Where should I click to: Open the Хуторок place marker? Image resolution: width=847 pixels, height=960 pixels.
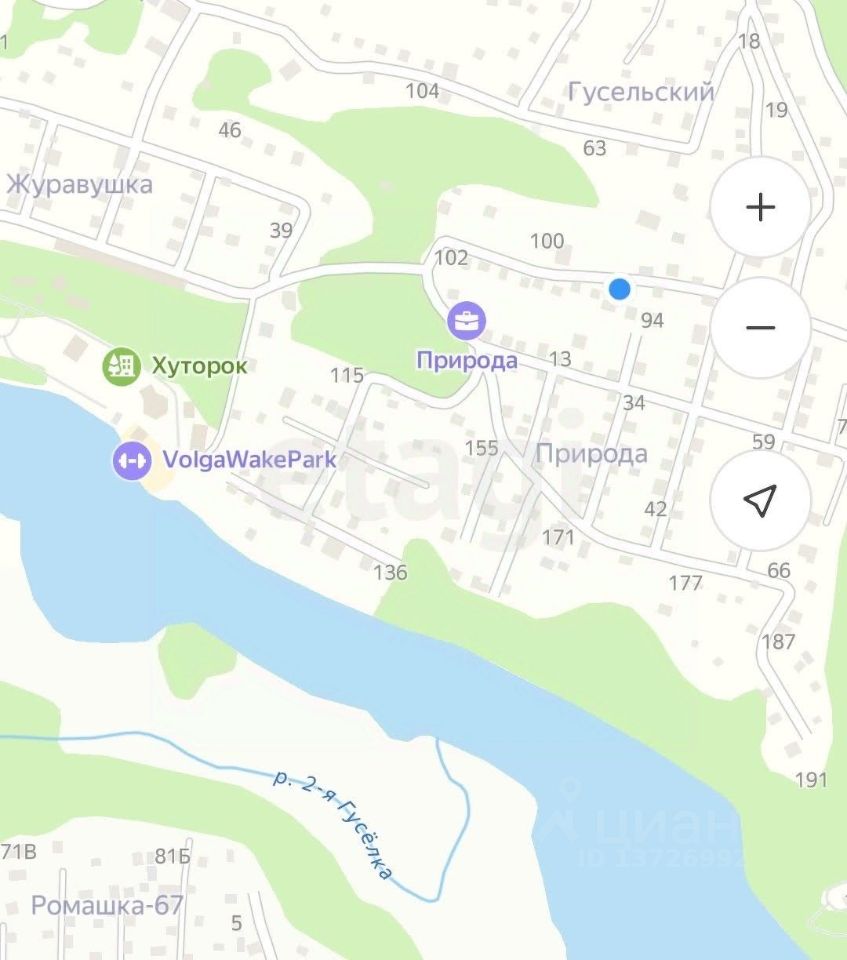[x=122, y=366]
